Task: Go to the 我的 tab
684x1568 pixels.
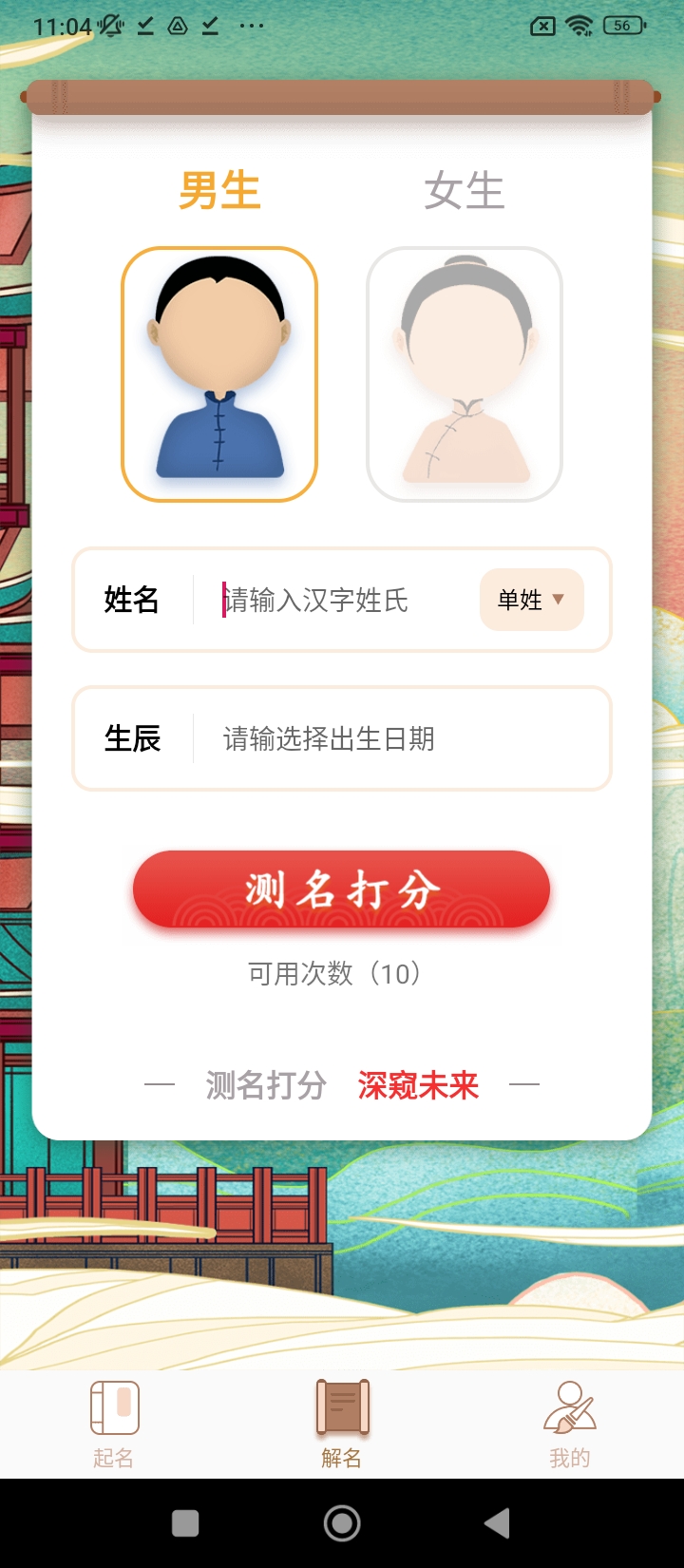Action: (x=569, y=1424)
